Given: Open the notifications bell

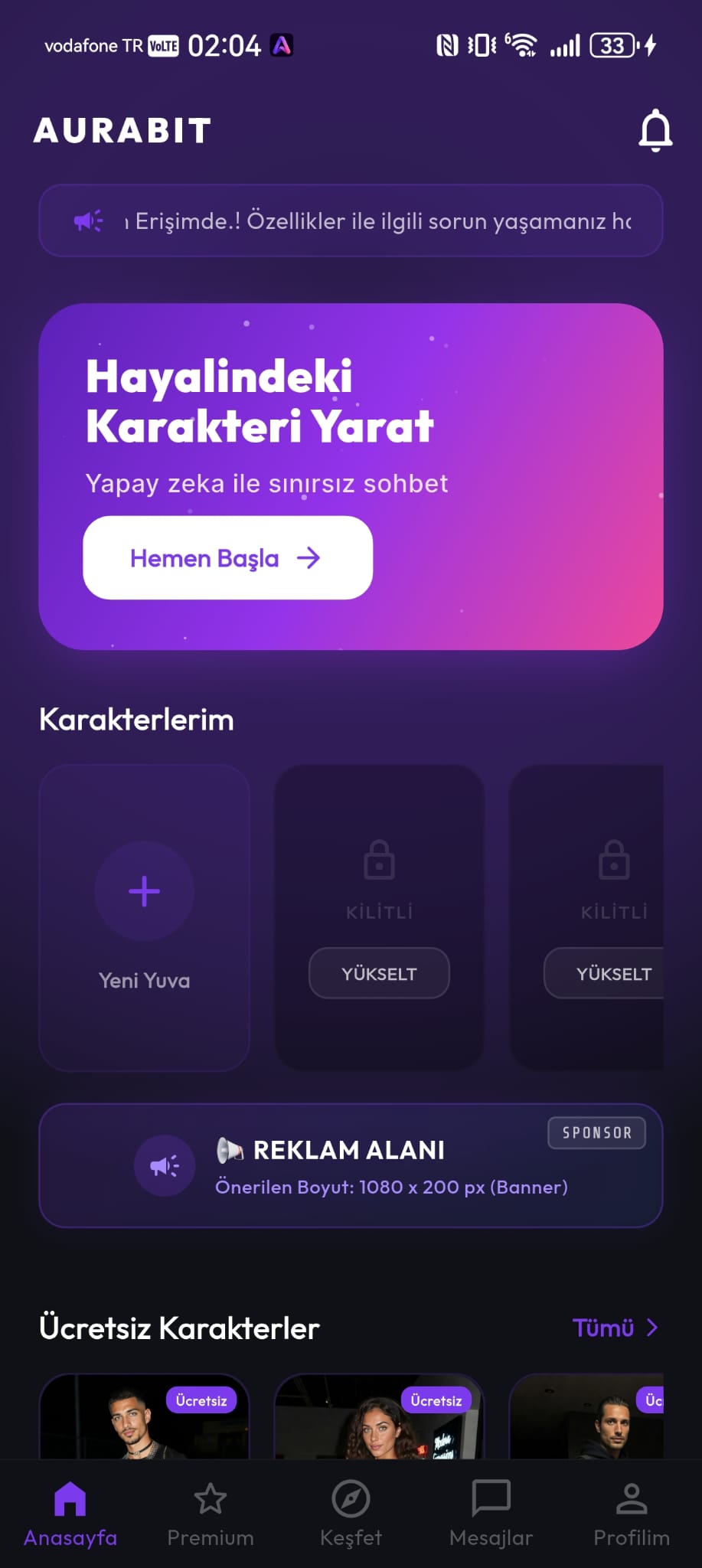Looking at the screenshot, I should [x=655, y=130].
